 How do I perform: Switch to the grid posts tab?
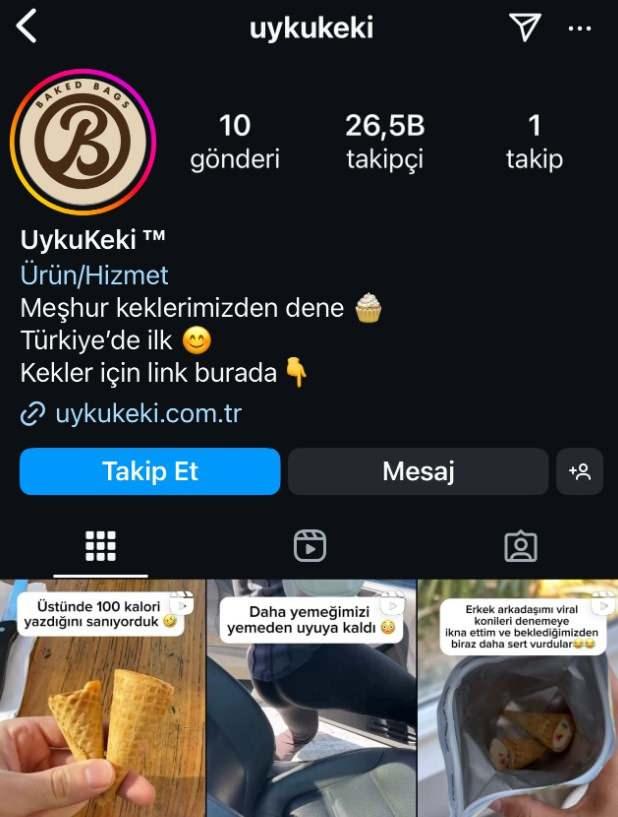tap(101, 546)
